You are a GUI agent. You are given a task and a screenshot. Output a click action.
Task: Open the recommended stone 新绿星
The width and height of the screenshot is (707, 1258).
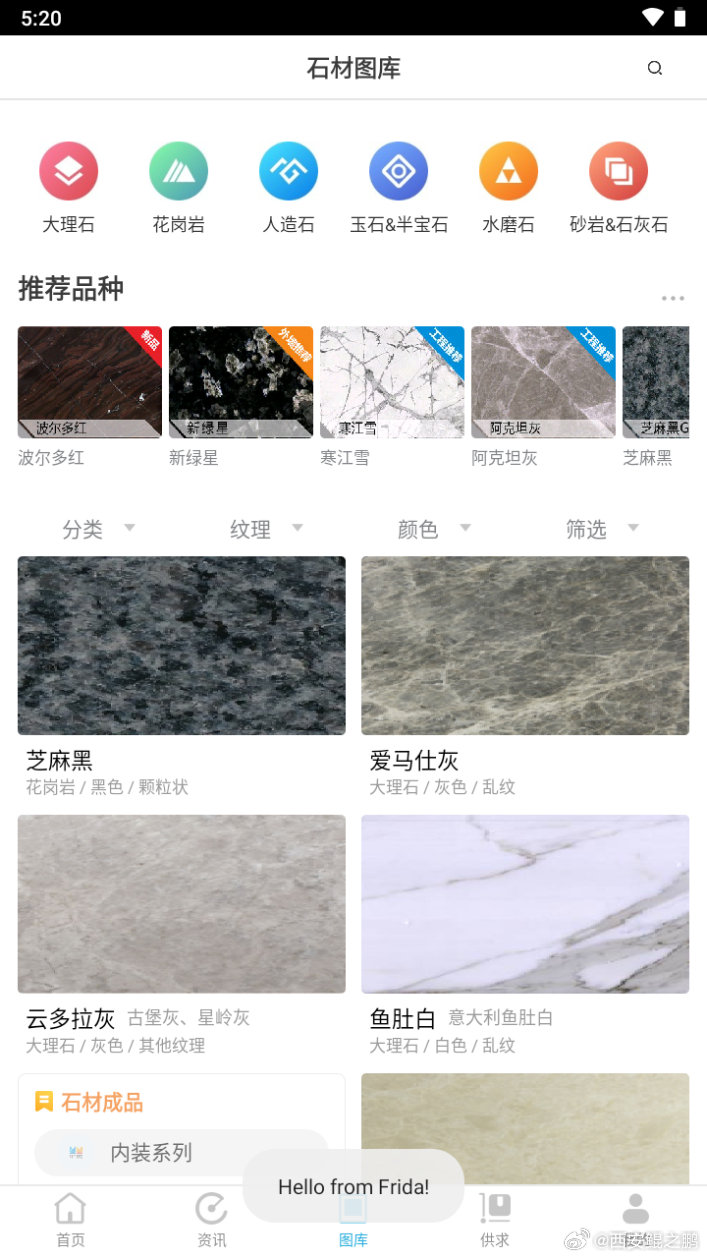241,397
